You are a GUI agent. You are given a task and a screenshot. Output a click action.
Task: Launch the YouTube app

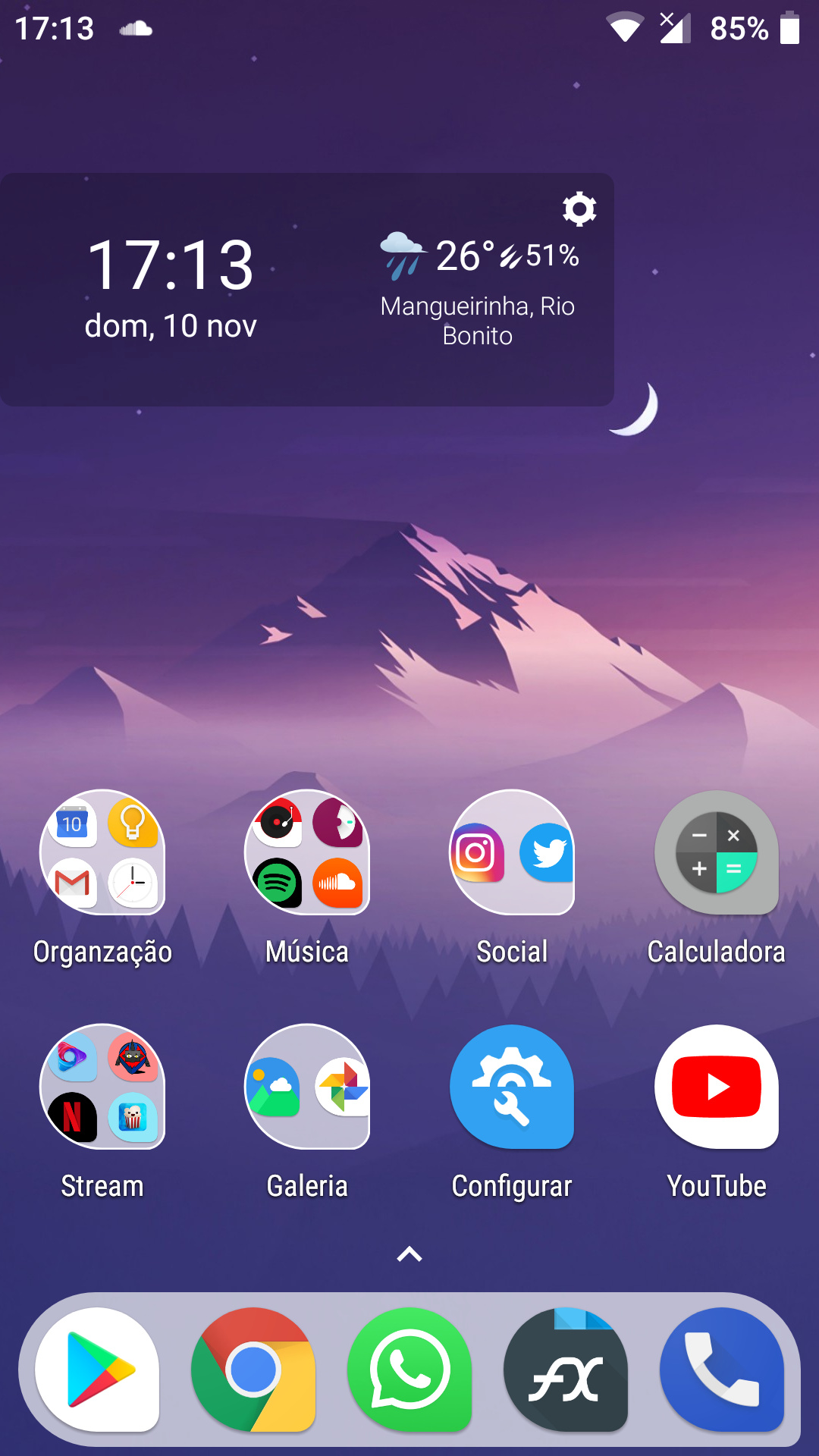click(x=717, y=1087)
